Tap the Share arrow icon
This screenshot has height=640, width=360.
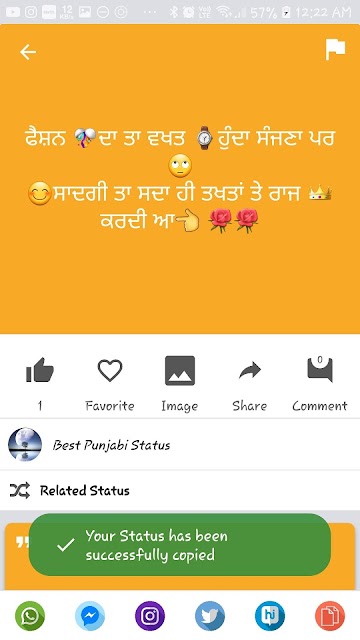(249, 370)
